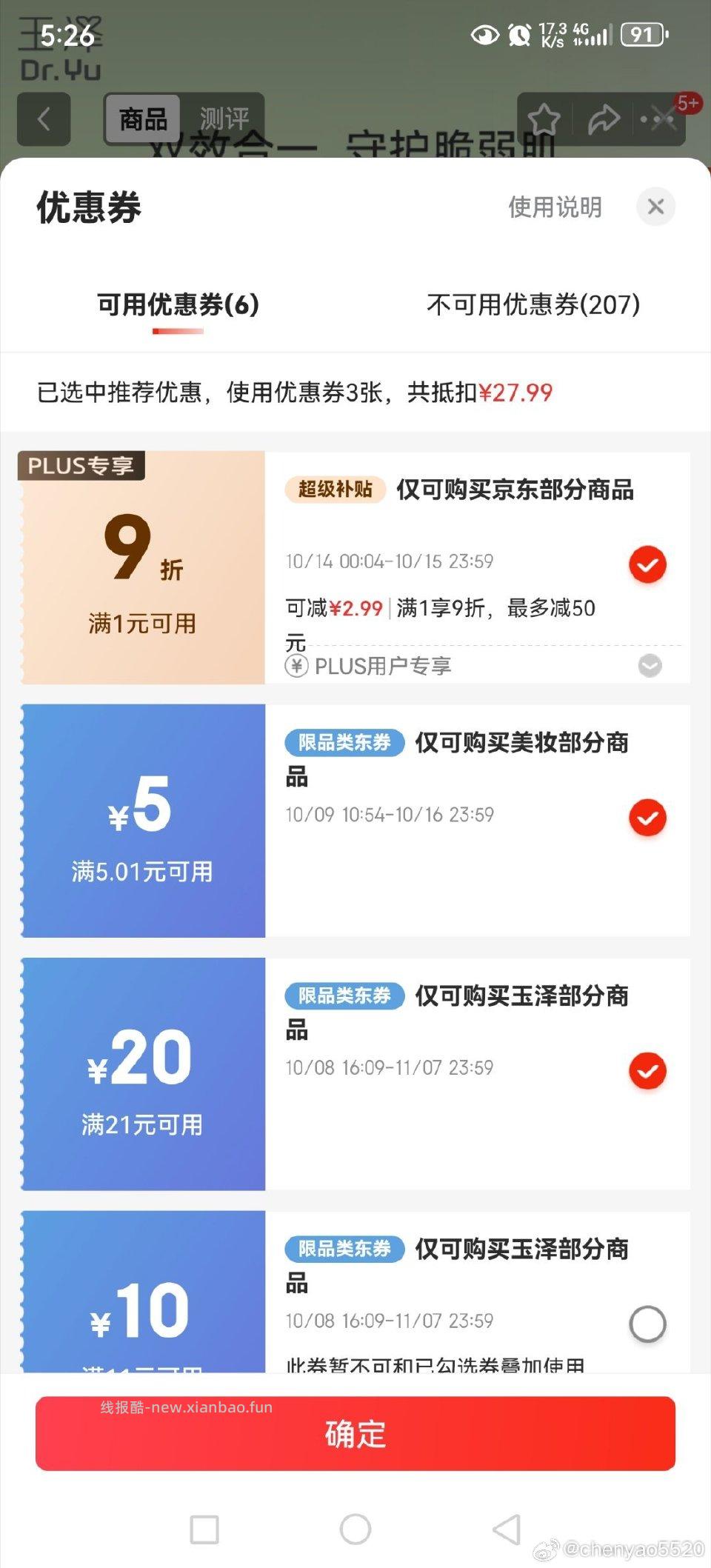The width and height of the screenshot is (711, 1568).
Task: Switch to the 不可用优惠券(207) tab
Action: [533, 304]
